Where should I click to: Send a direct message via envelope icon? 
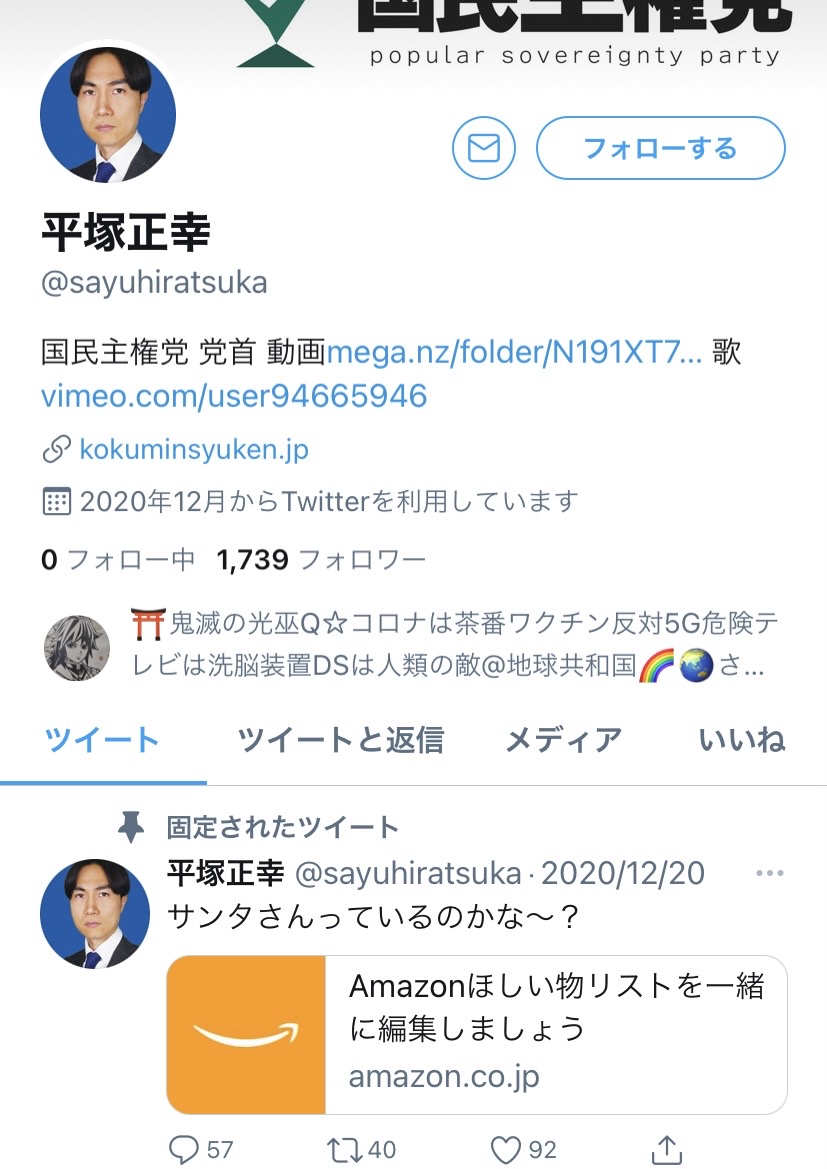(x=484, y=148)
